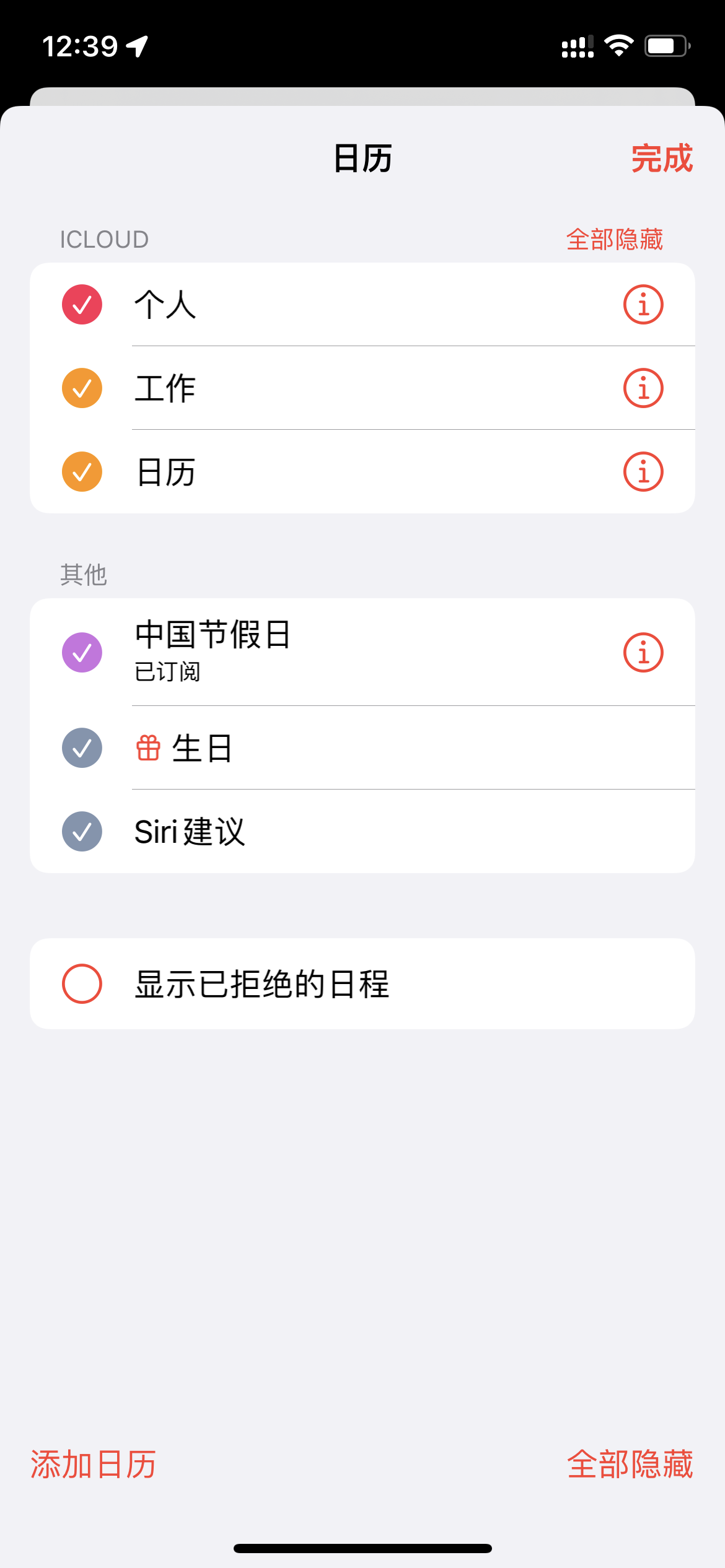
Task: Uncheck the 生日 calendar
Action: 82,748
